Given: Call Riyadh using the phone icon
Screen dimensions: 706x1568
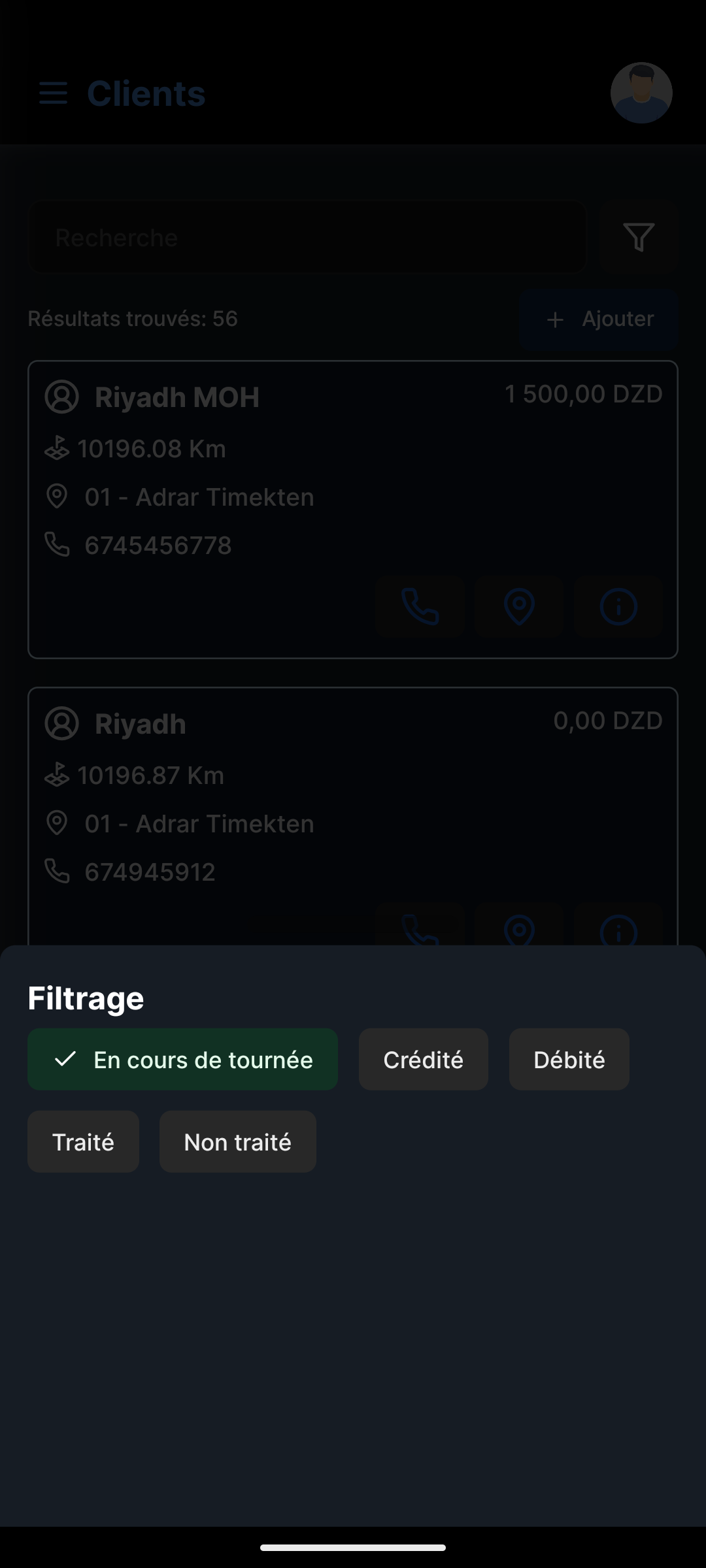Looking at the screenshot, I should click(x=420, y=932).
